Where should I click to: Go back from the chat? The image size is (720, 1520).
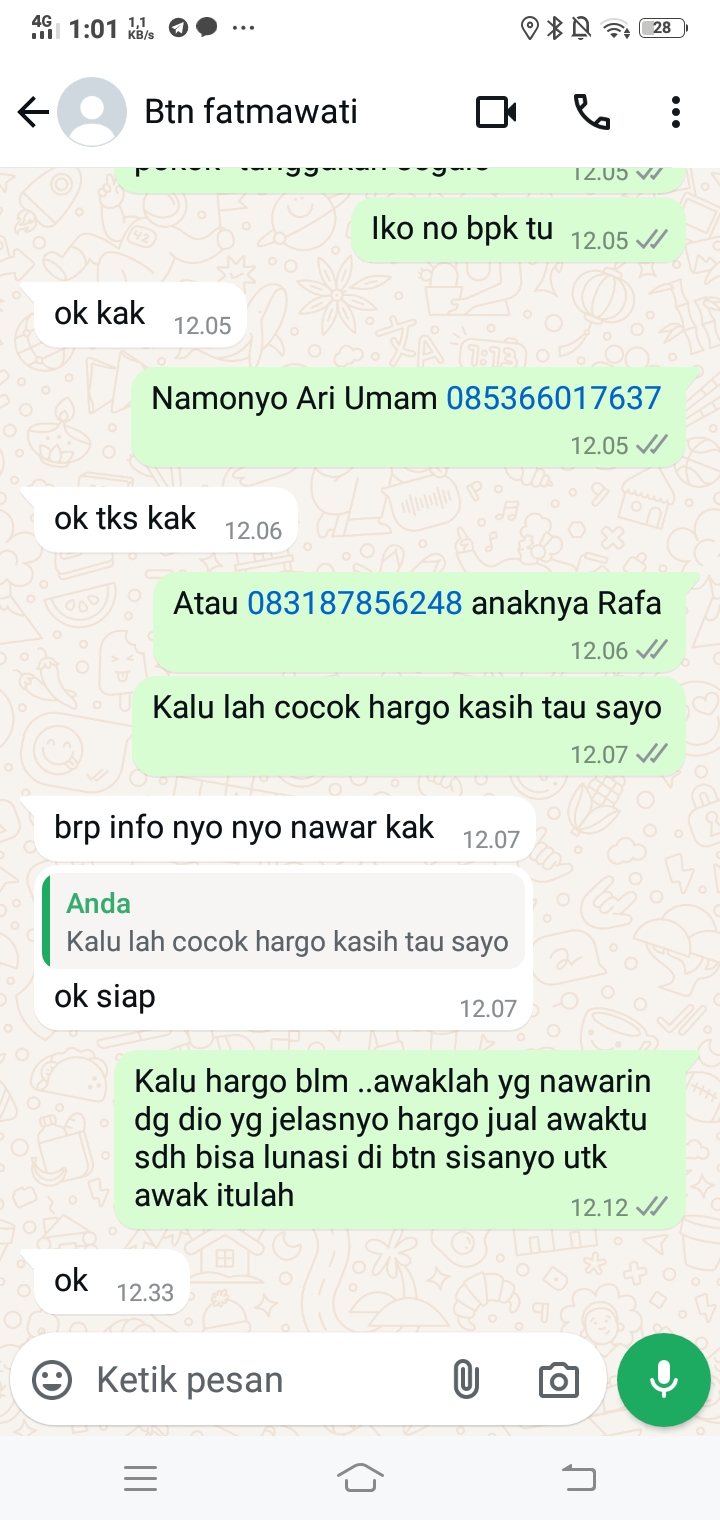34,112
